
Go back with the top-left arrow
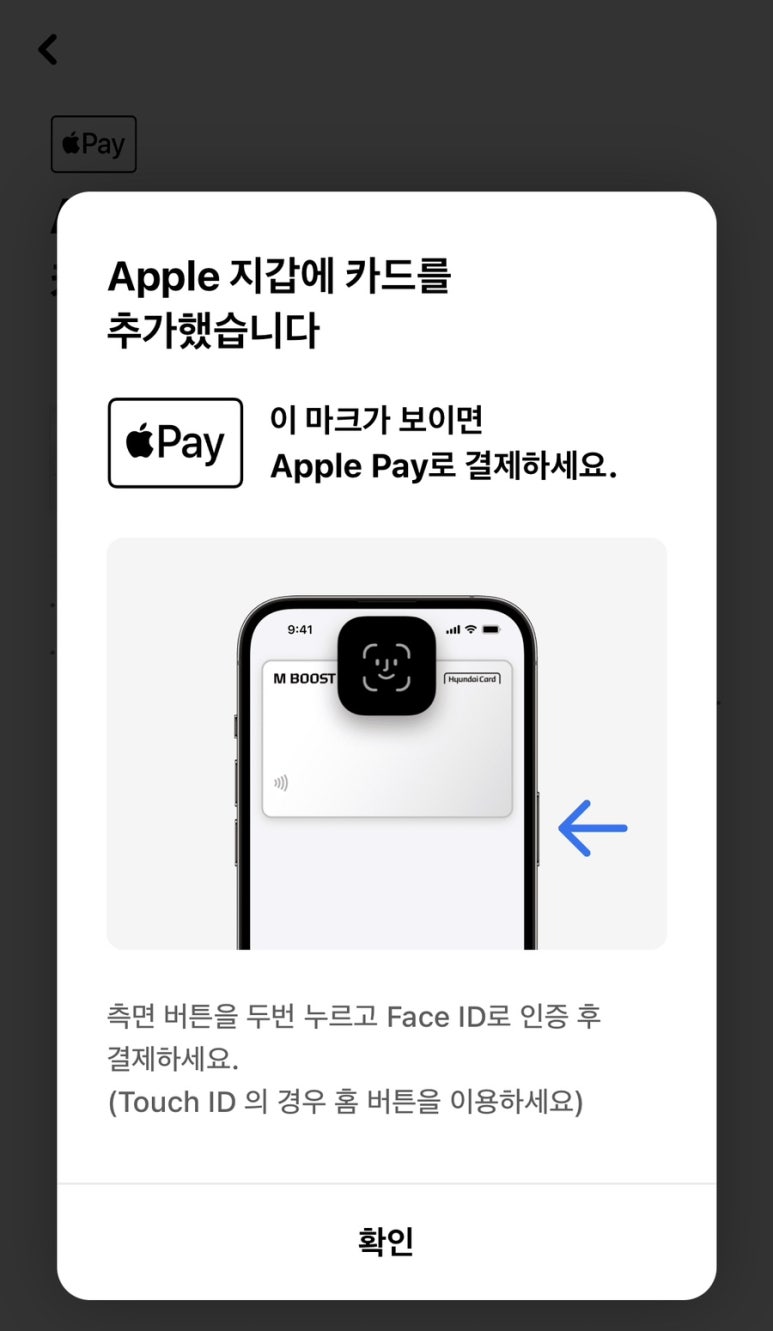click(48, 49)
